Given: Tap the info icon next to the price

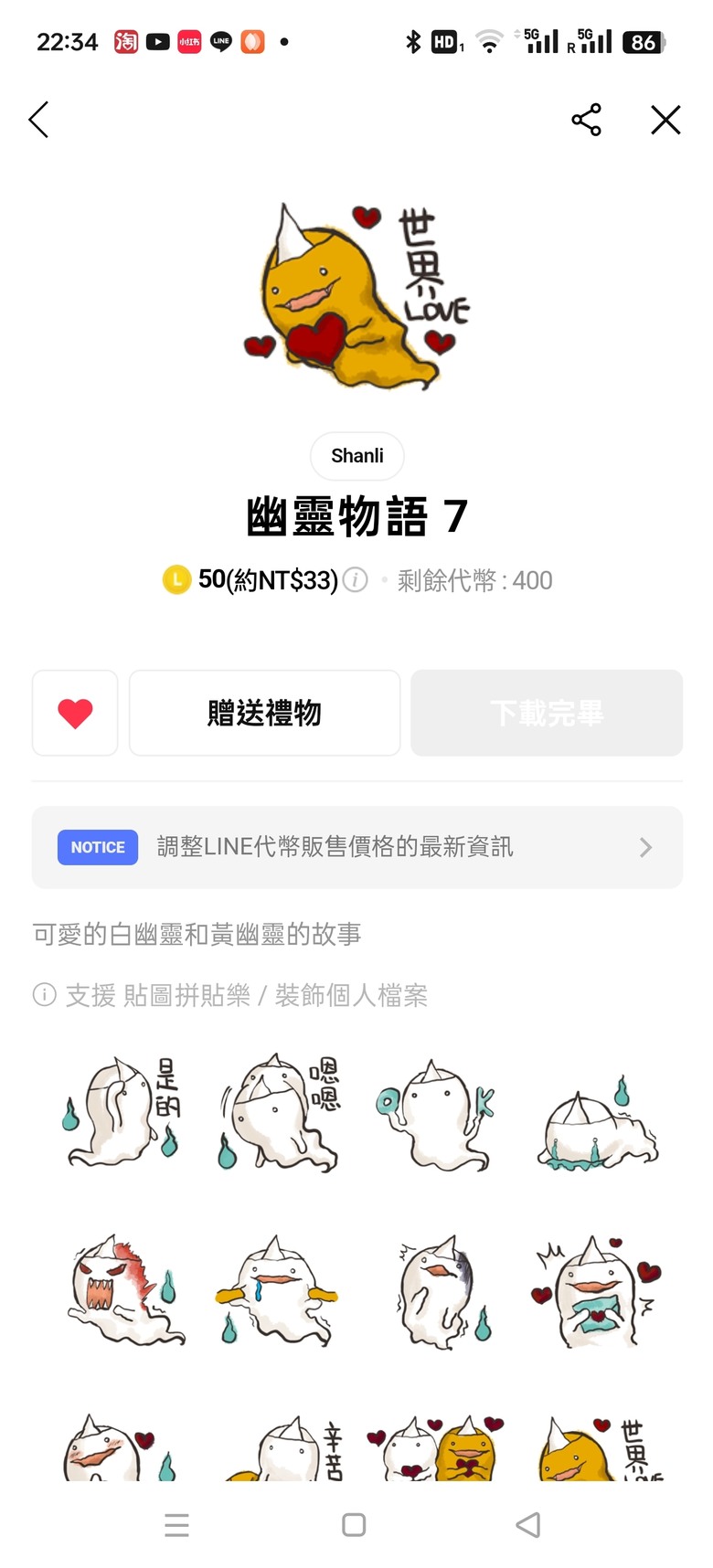Looking at the screenshot, I should click(355, 580).
